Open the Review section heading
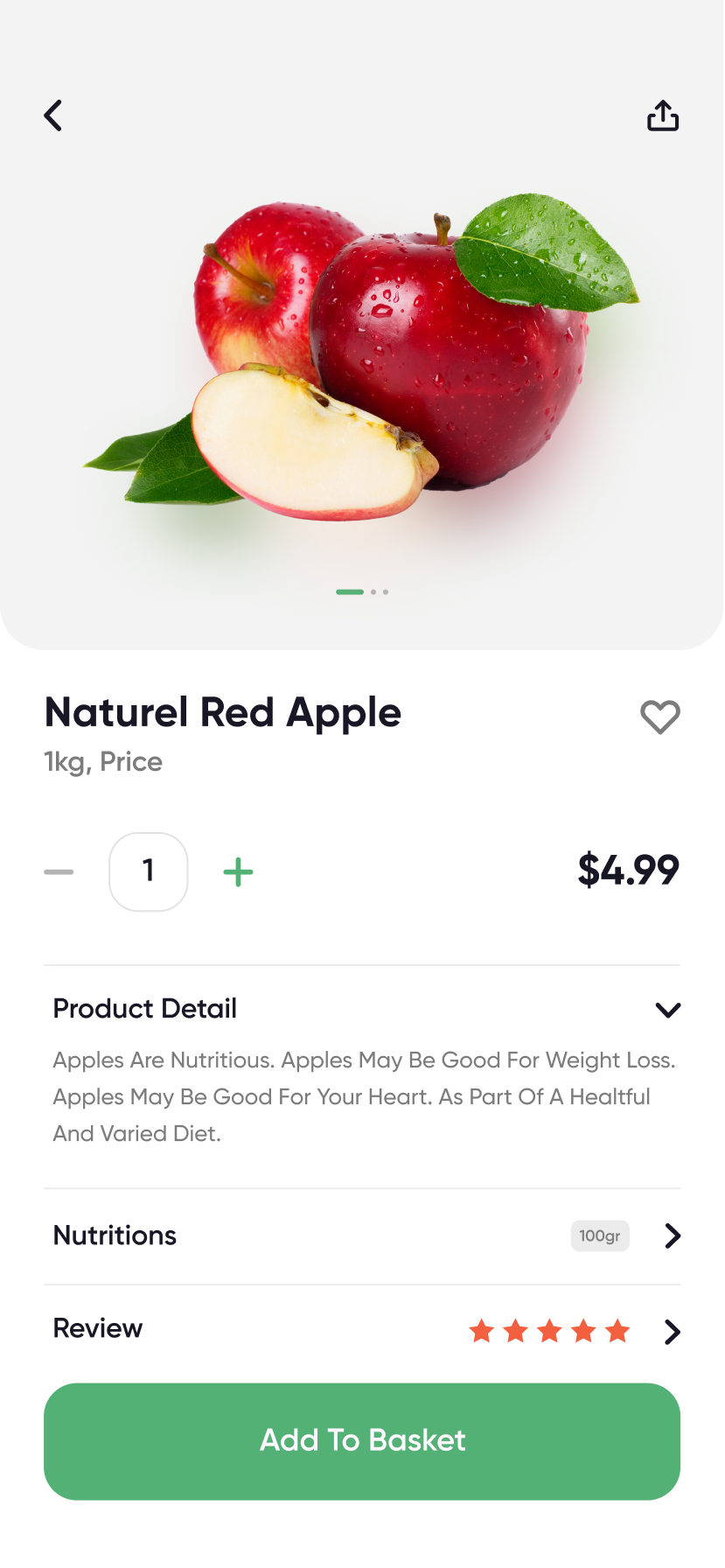 [x=97, y=1328]
